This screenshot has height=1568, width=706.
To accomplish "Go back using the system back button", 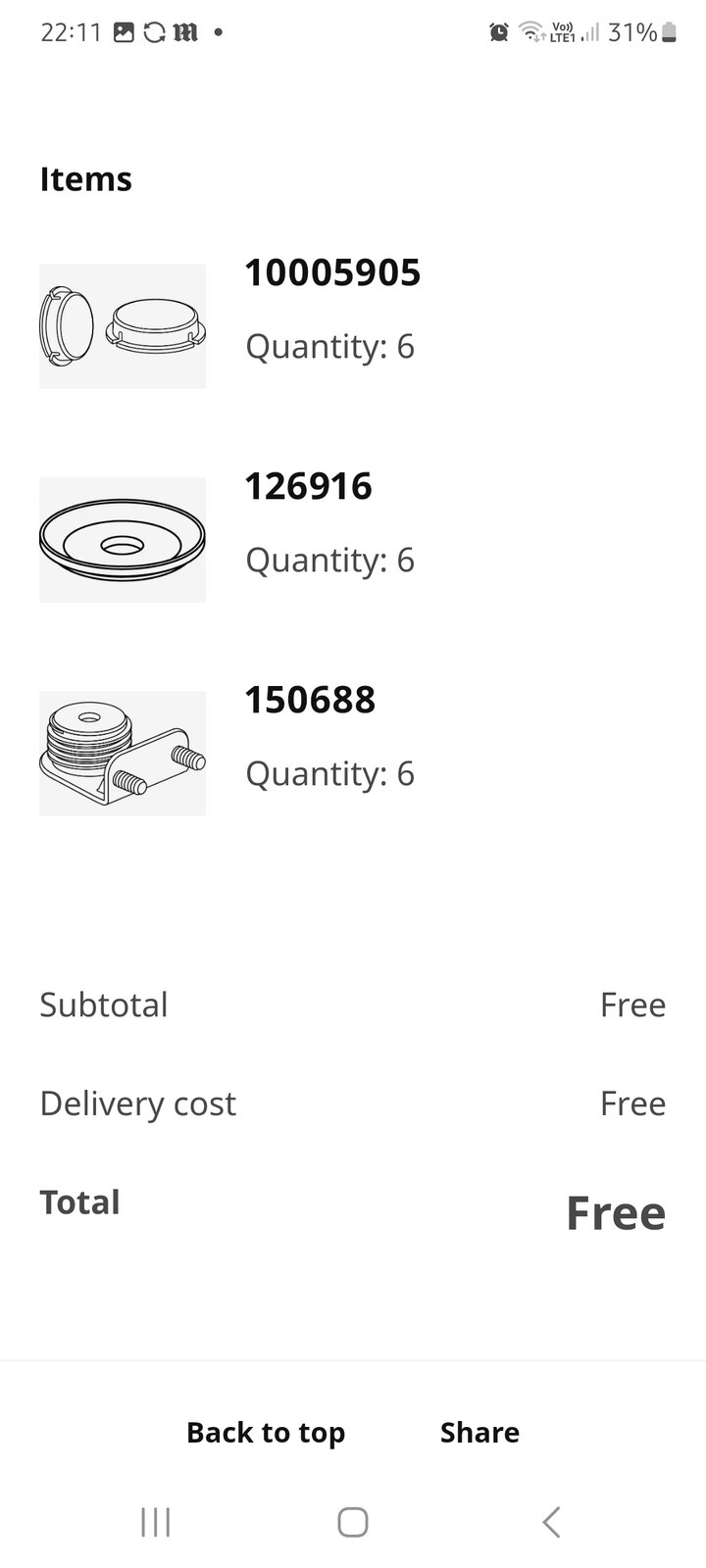I will pyautogui.click(x=551, y=1522).
